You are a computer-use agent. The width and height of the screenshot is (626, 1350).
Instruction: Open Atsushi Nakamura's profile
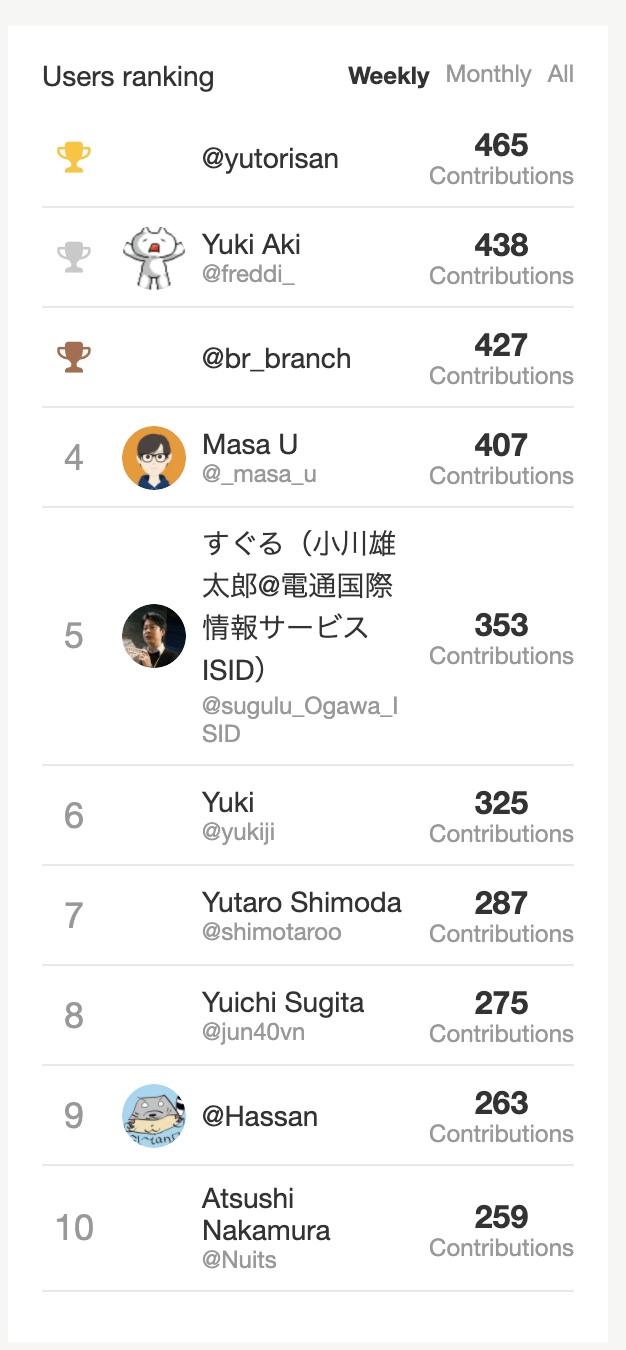(266, 1214)
